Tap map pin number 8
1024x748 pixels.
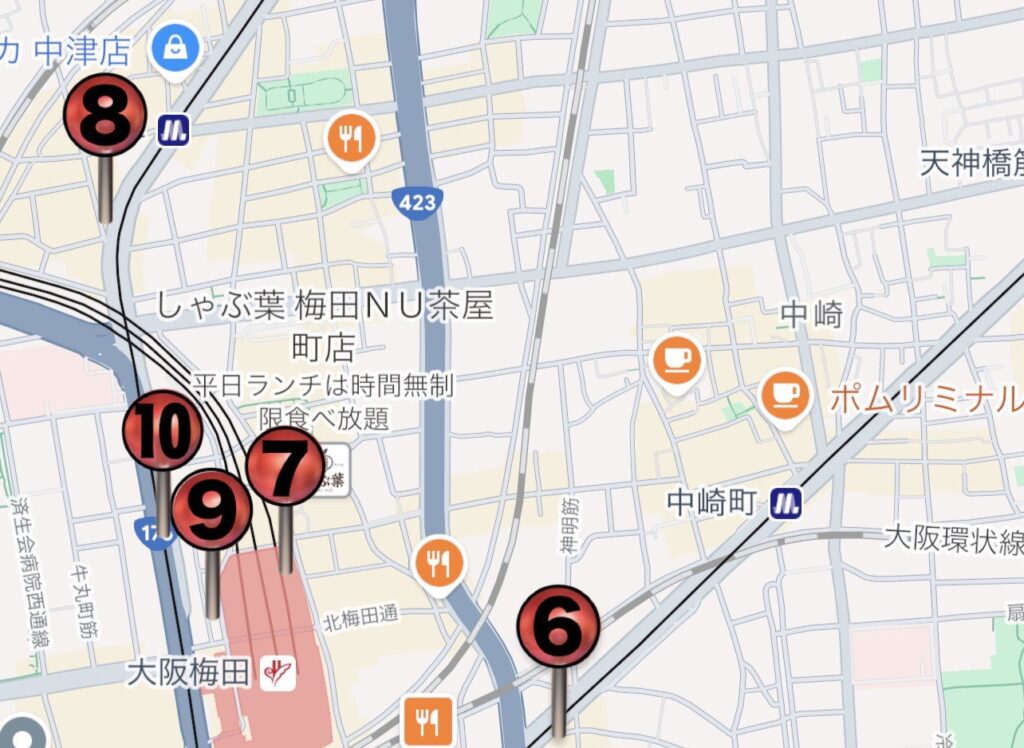(x=105, y=116)
